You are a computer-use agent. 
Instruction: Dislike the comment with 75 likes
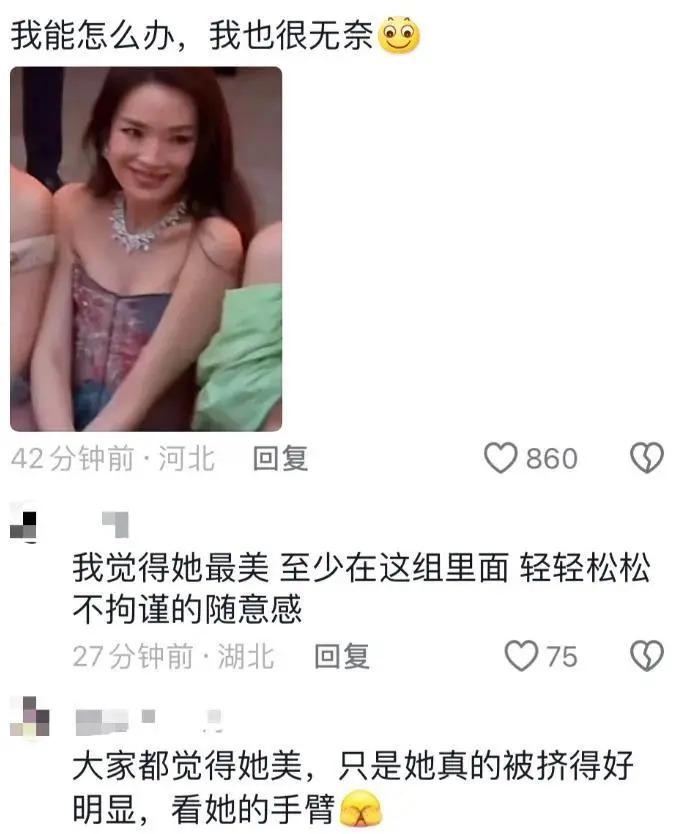pyautogui.click(x=647, y=656)
